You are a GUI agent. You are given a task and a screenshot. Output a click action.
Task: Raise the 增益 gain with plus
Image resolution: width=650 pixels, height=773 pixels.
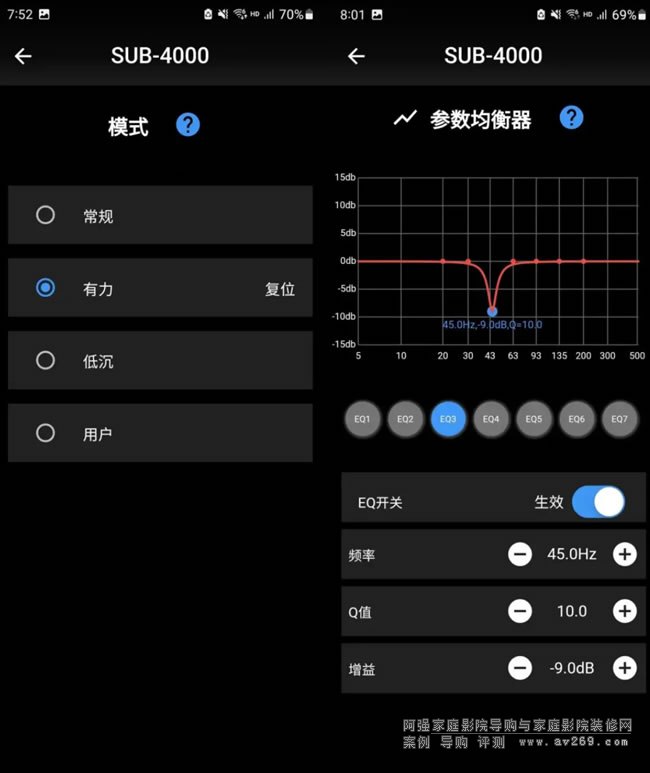click(x=625, y=668)
